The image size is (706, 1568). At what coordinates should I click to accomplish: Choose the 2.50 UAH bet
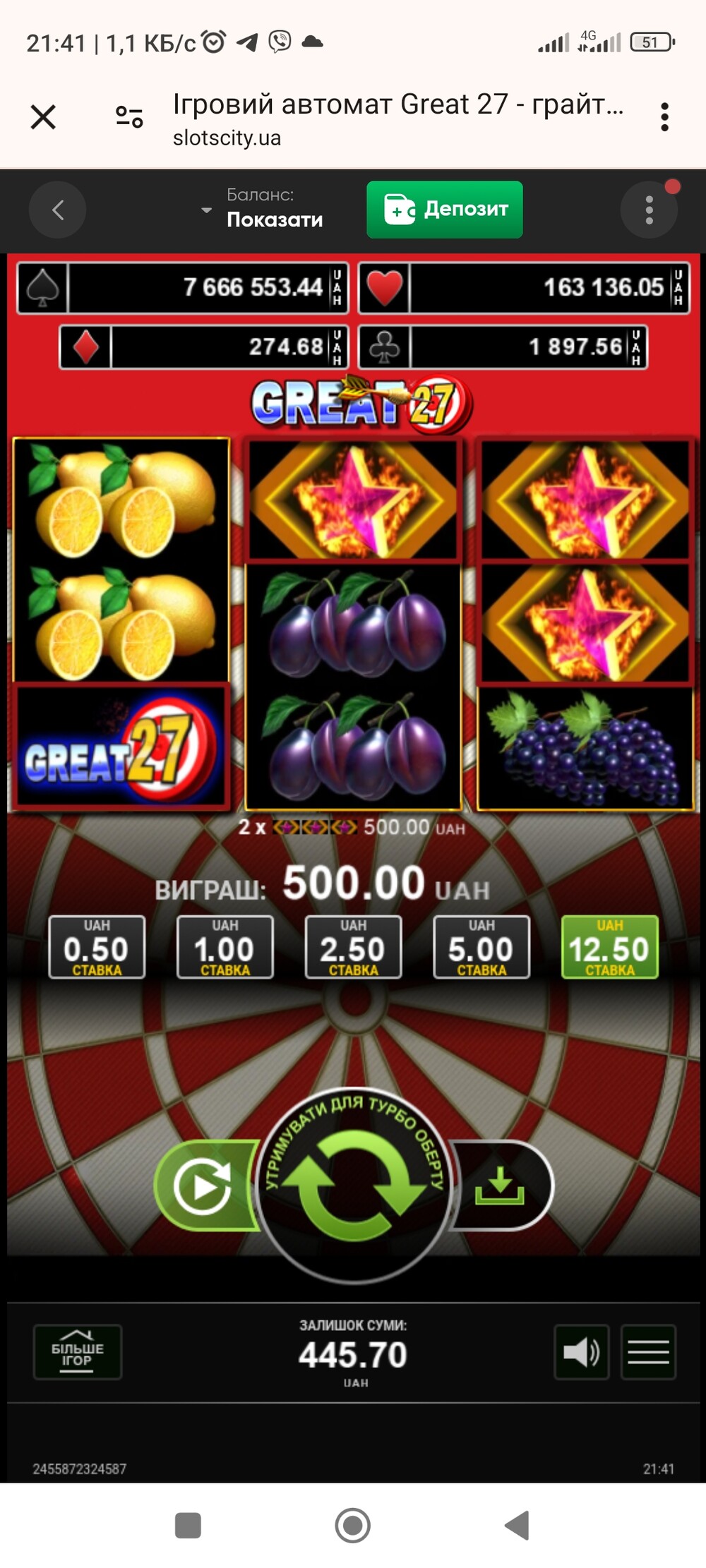(353, 947)
